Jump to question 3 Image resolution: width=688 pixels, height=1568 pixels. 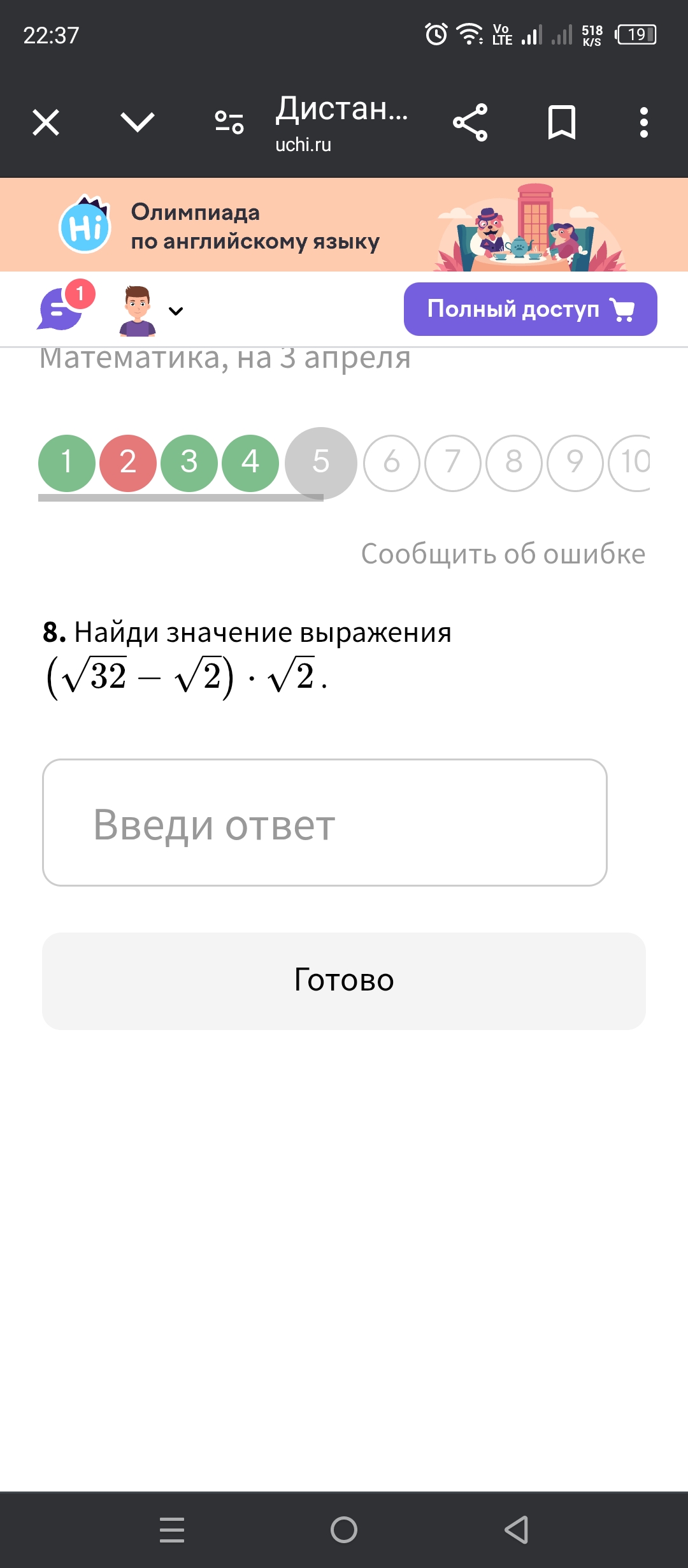[x=189, y=463]
